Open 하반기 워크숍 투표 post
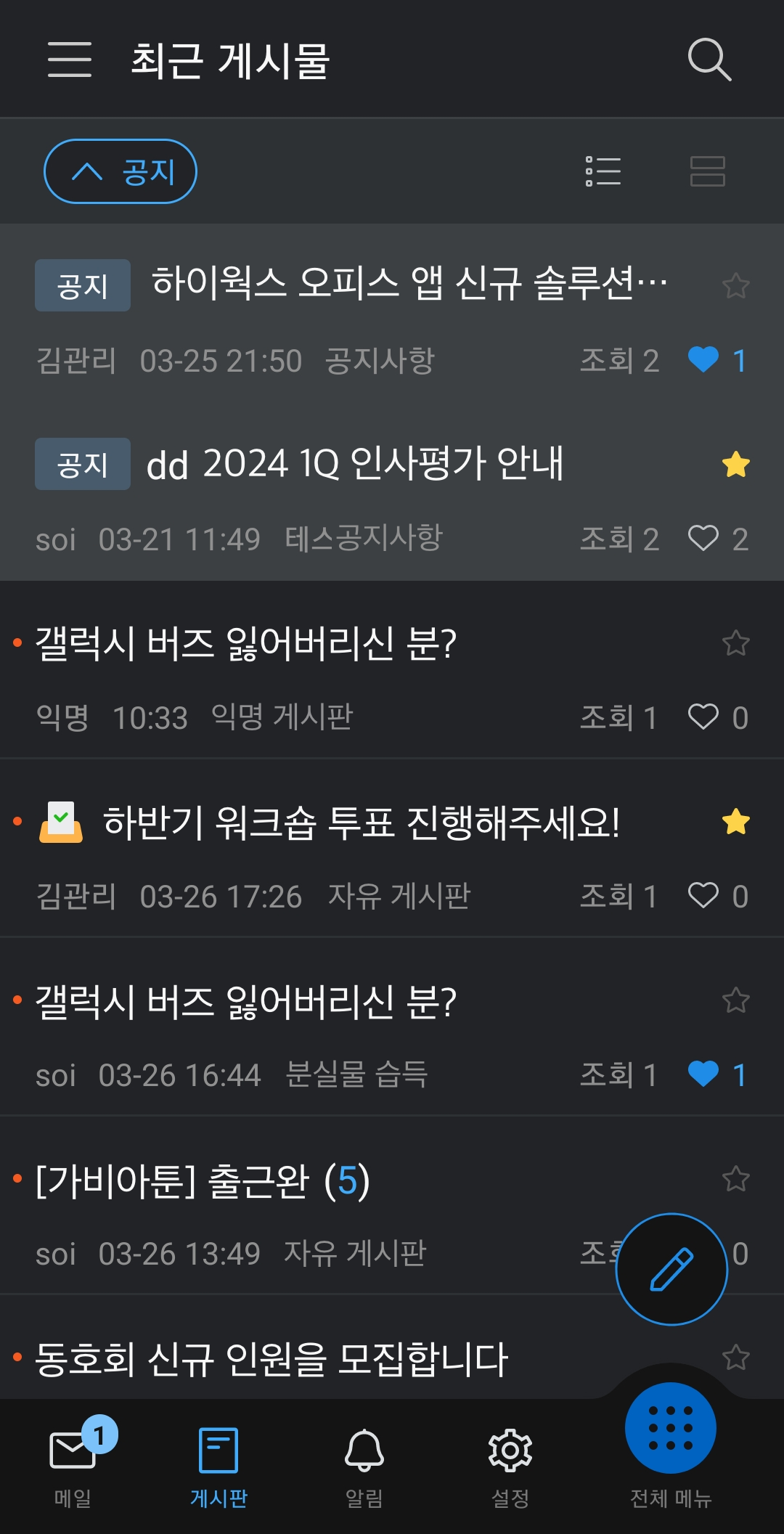The width and height of the screenshot is (784, 1534). click(361, 823)
